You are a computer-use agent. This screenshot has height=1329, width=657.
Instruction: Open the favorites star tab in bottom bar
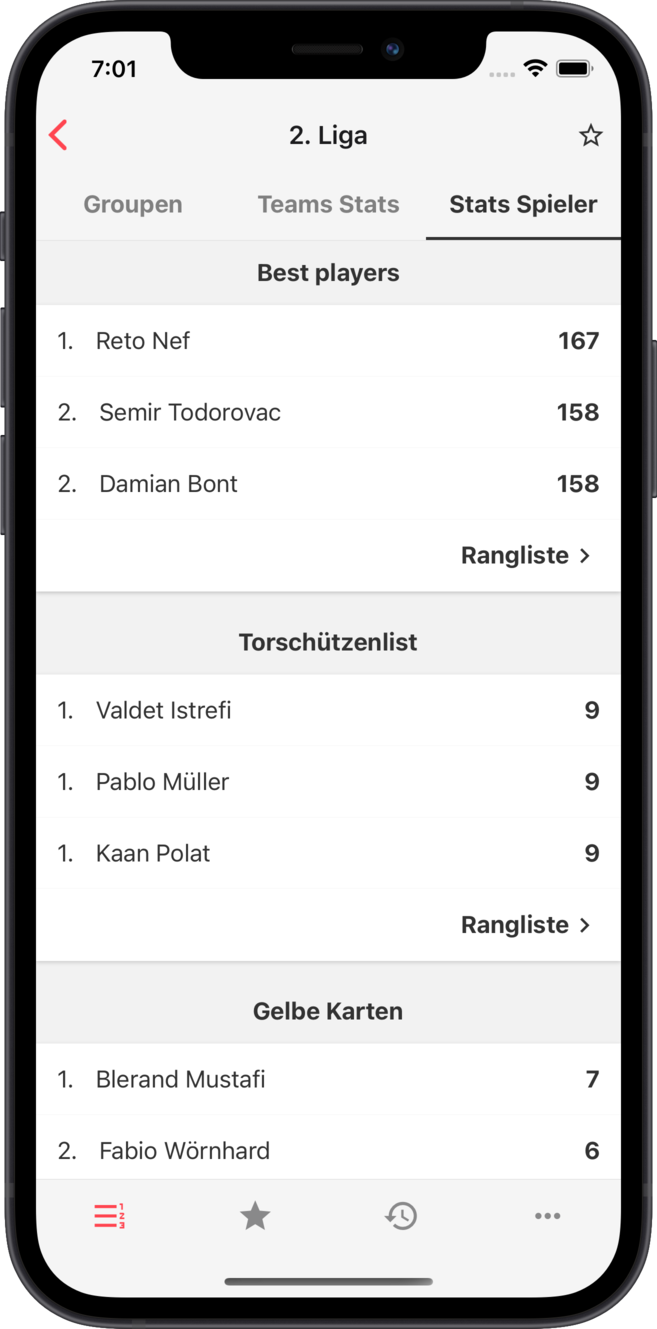pos(255,1216)
